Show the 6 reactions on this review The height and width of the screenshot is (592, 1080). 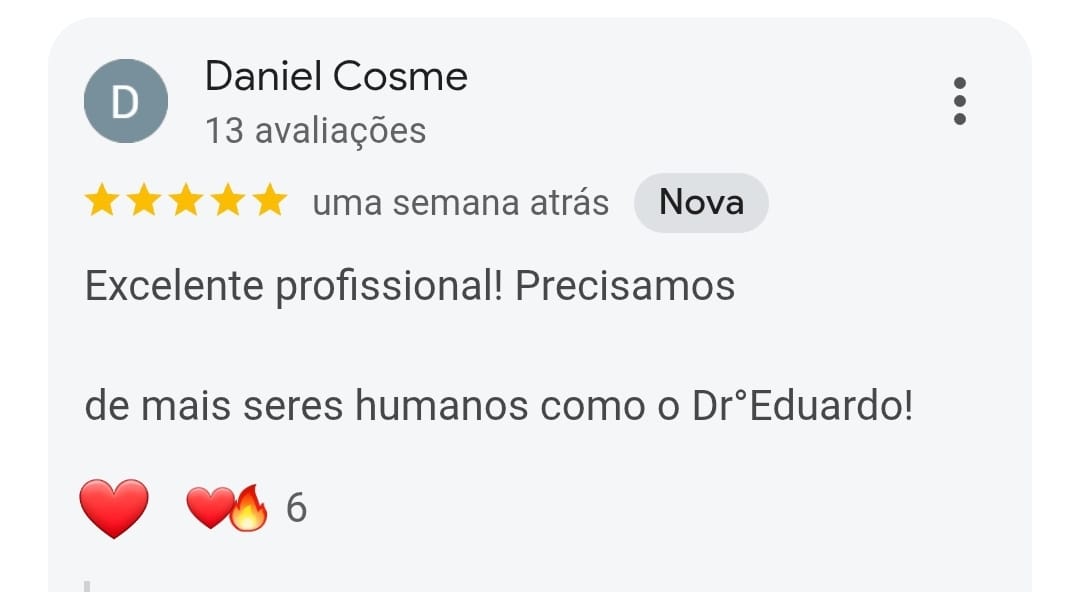click(247, 509)
